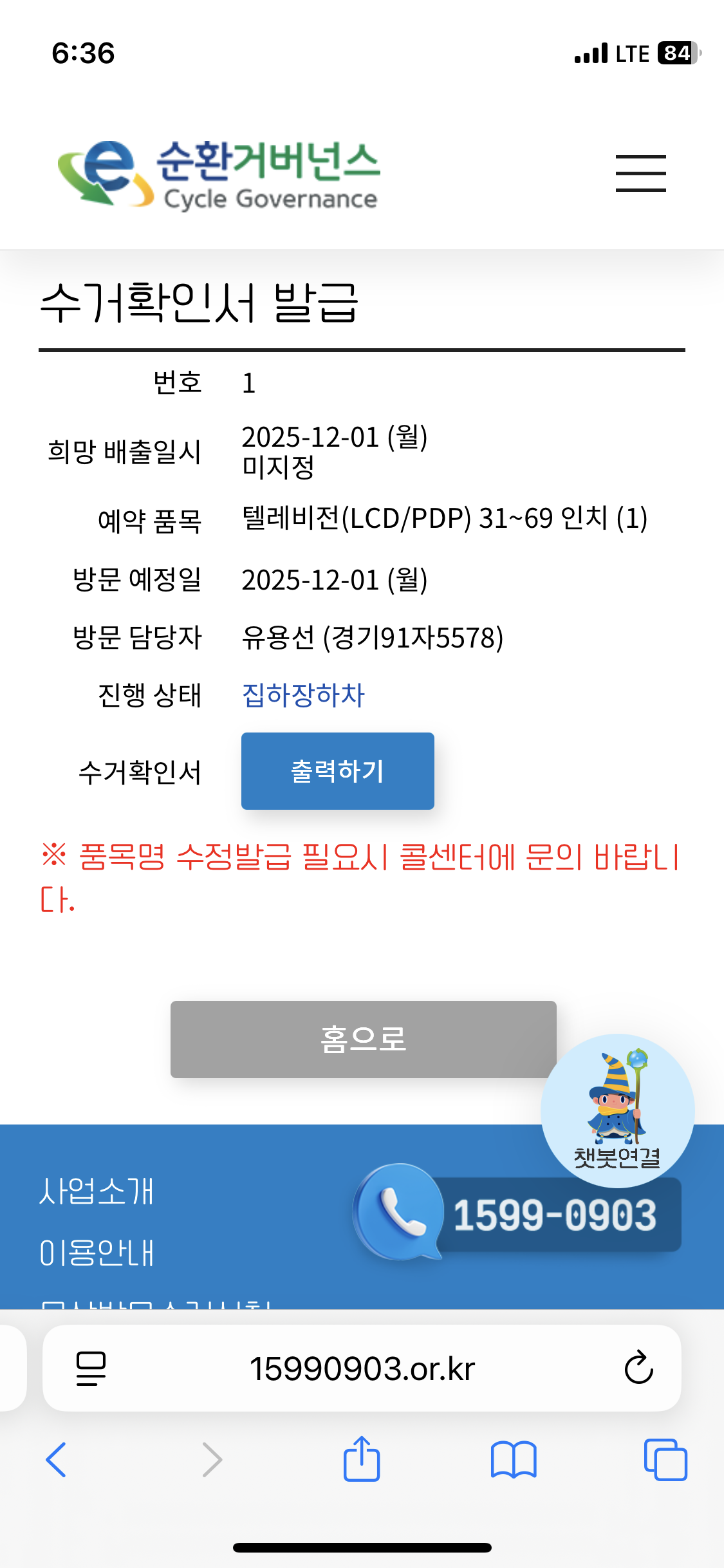Open the 사업소개 footer link
Image resolution: width=724 pixels, height=1568 pixels.
[97, 1191]
